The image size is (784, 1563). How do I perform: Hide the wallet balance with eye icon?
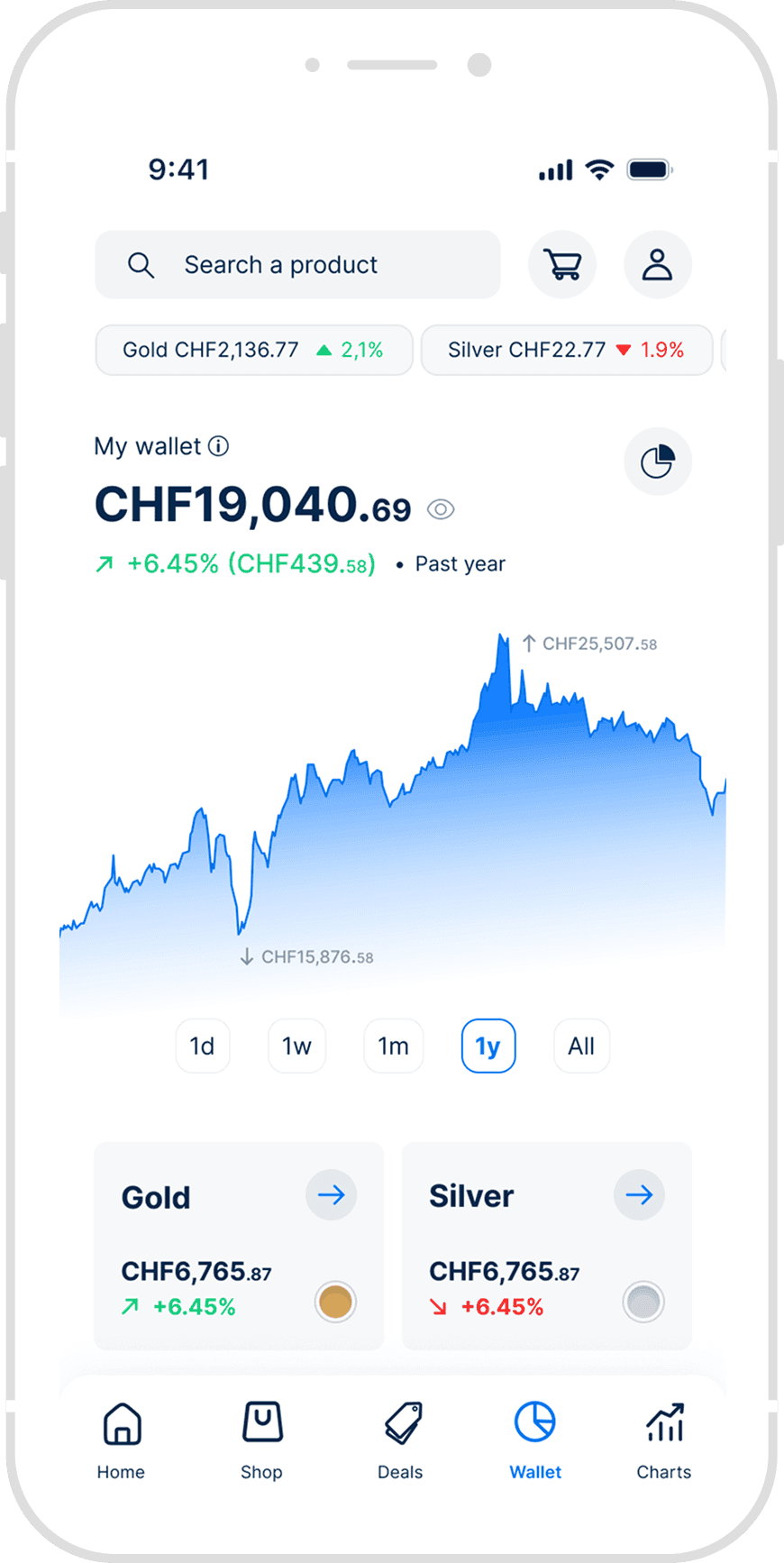441,509
